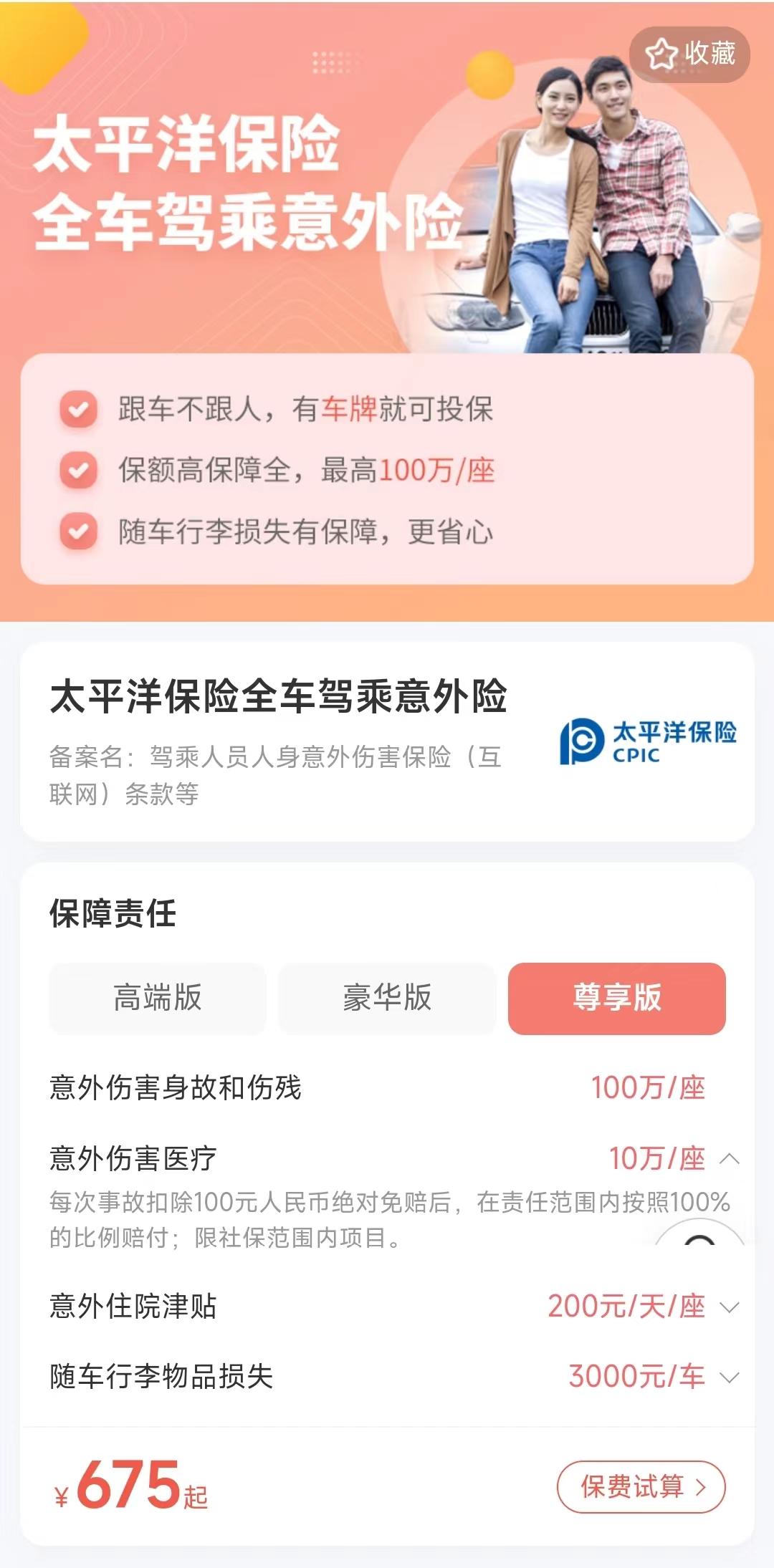Click the red 100万/座 amount link
The image size is (774, 1568).
click(437, 467)
